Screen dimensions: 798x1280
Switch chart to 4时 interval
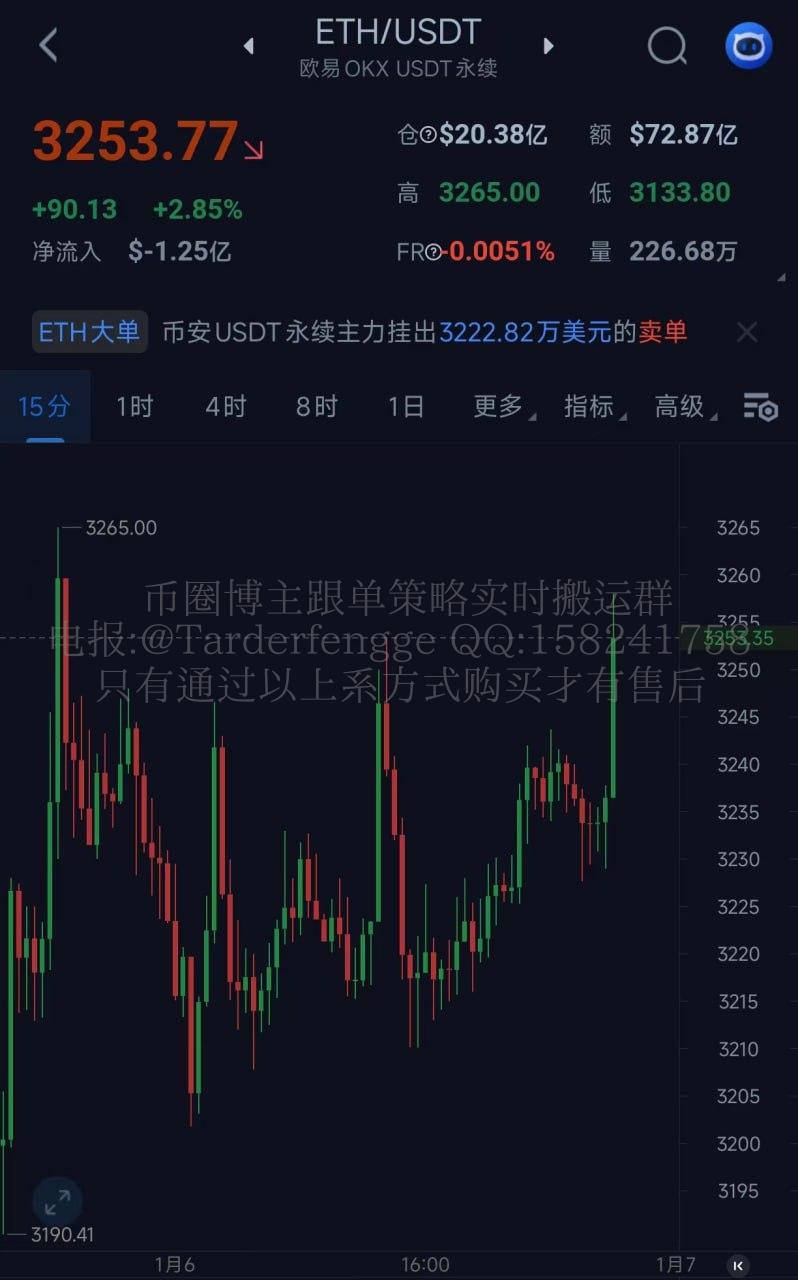coord(226,407)
